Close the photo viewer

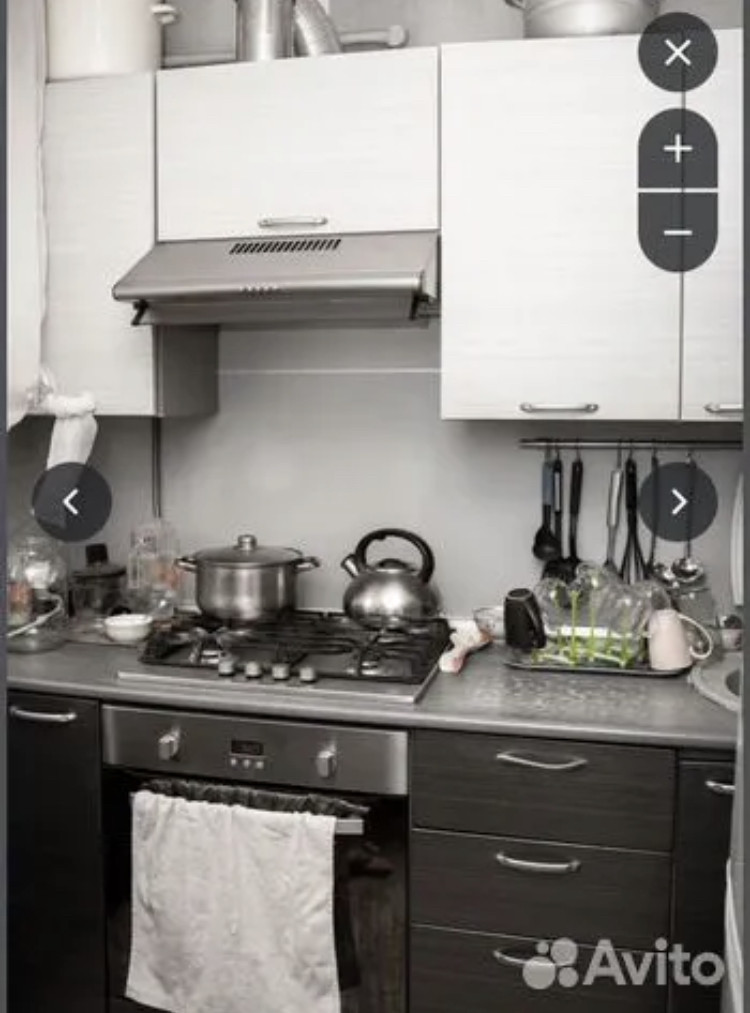(x=677, y=53)
